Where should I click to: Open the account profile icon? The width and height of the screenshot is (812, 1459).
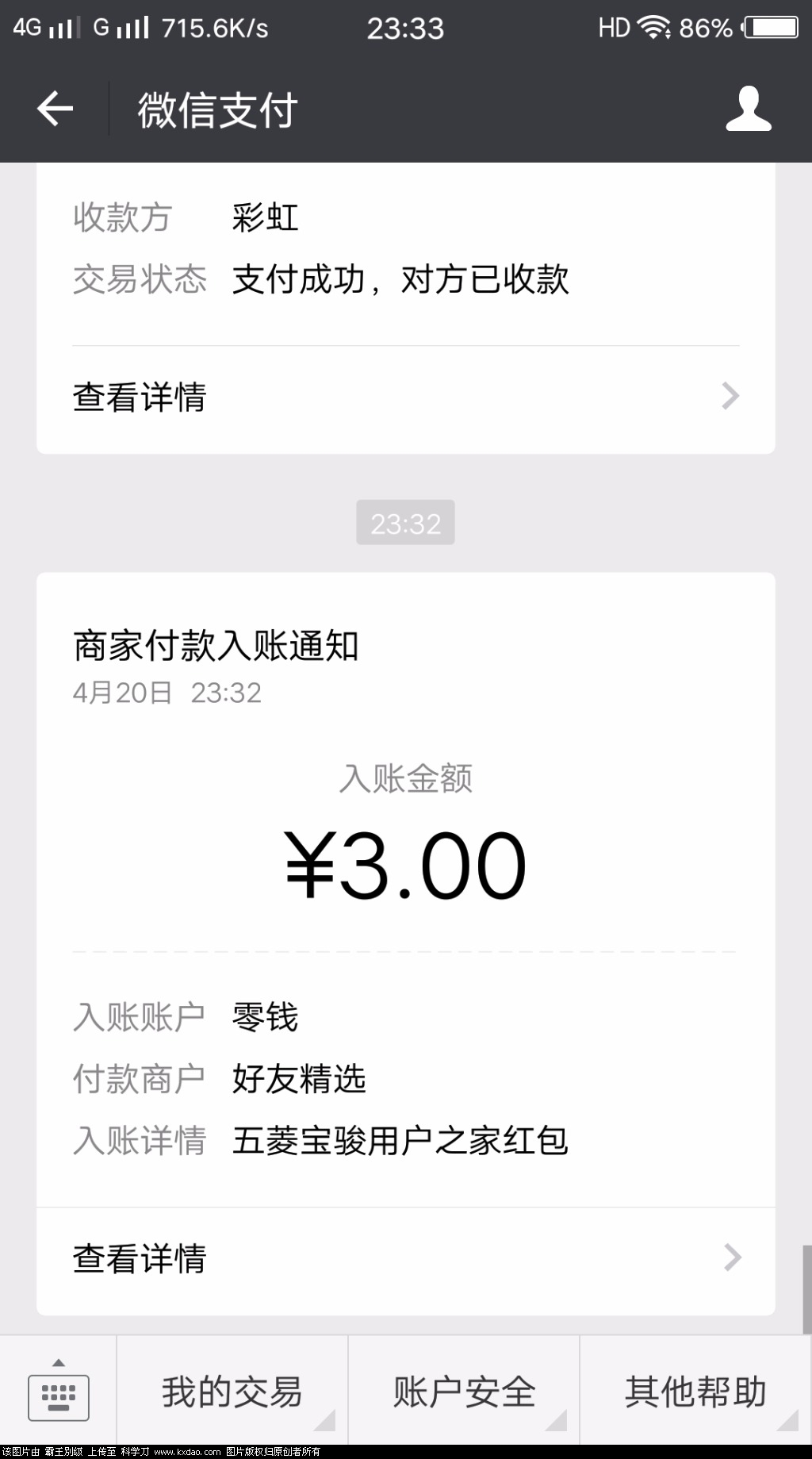[748, 109]
